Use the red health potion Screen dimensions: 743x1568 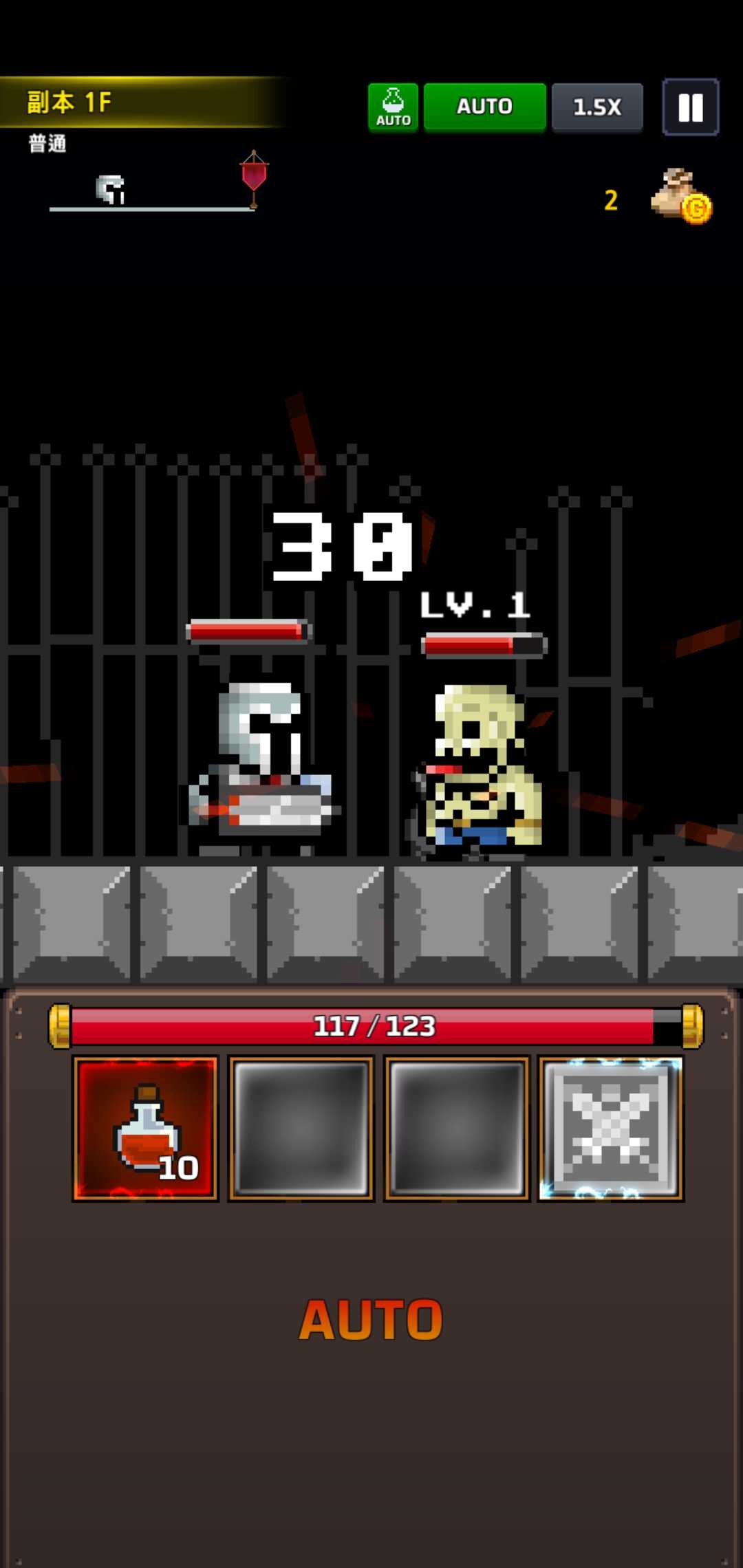coord(145,1129)
